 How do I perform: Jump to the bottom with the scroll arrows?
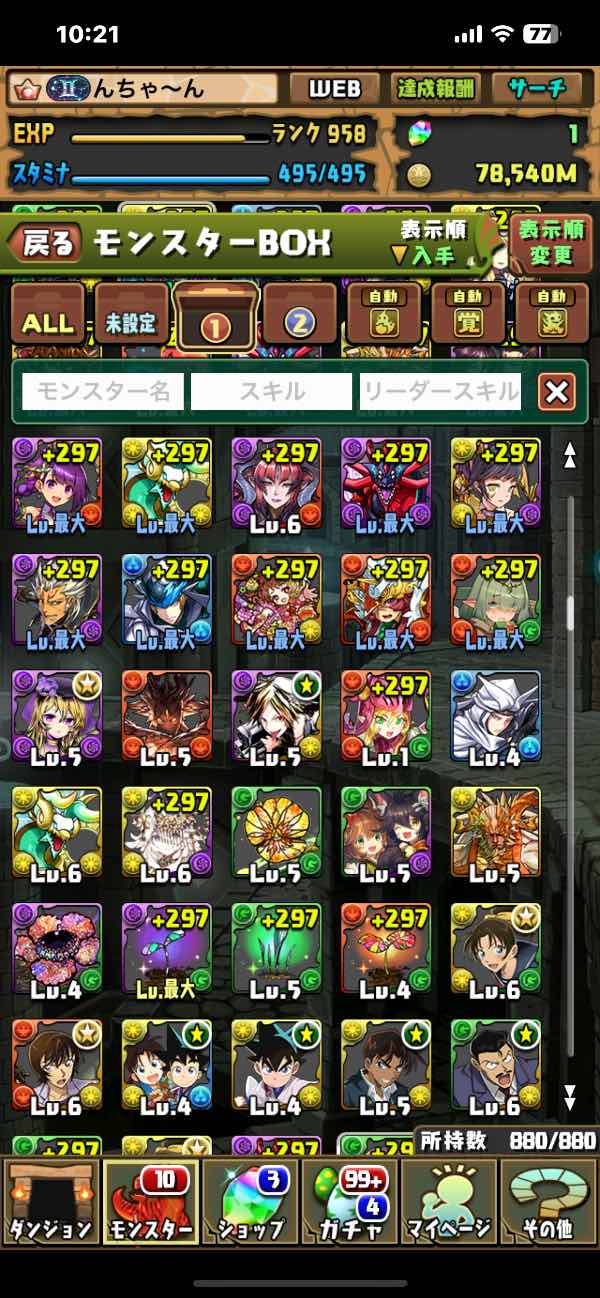[x=570, y=1097]
